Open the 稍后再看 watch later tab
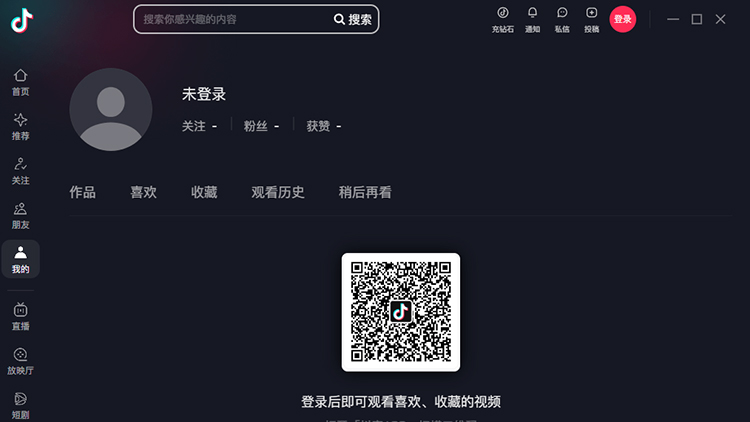The image size is (750, 422). 365,192
